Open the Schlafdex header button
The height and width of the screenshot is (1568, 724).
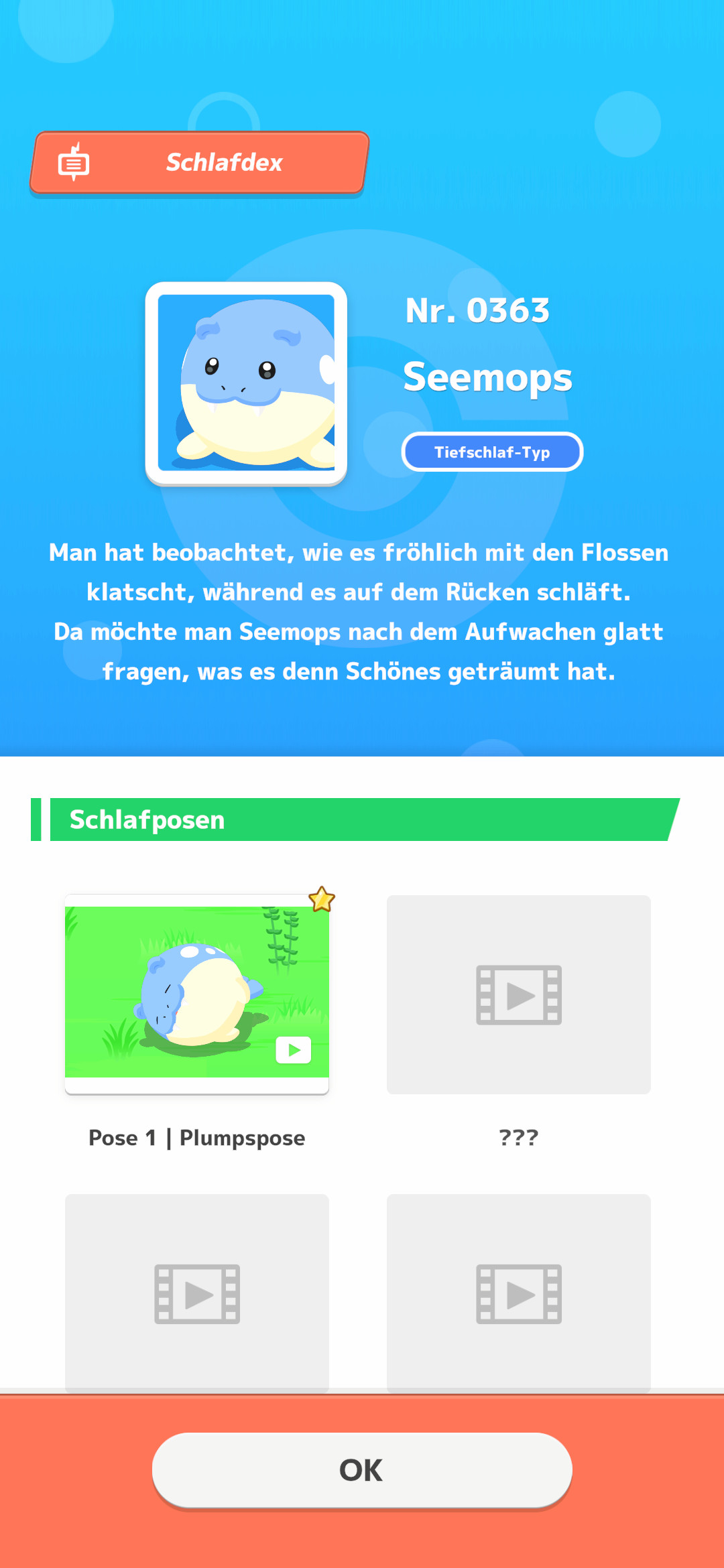coord(200,163)
